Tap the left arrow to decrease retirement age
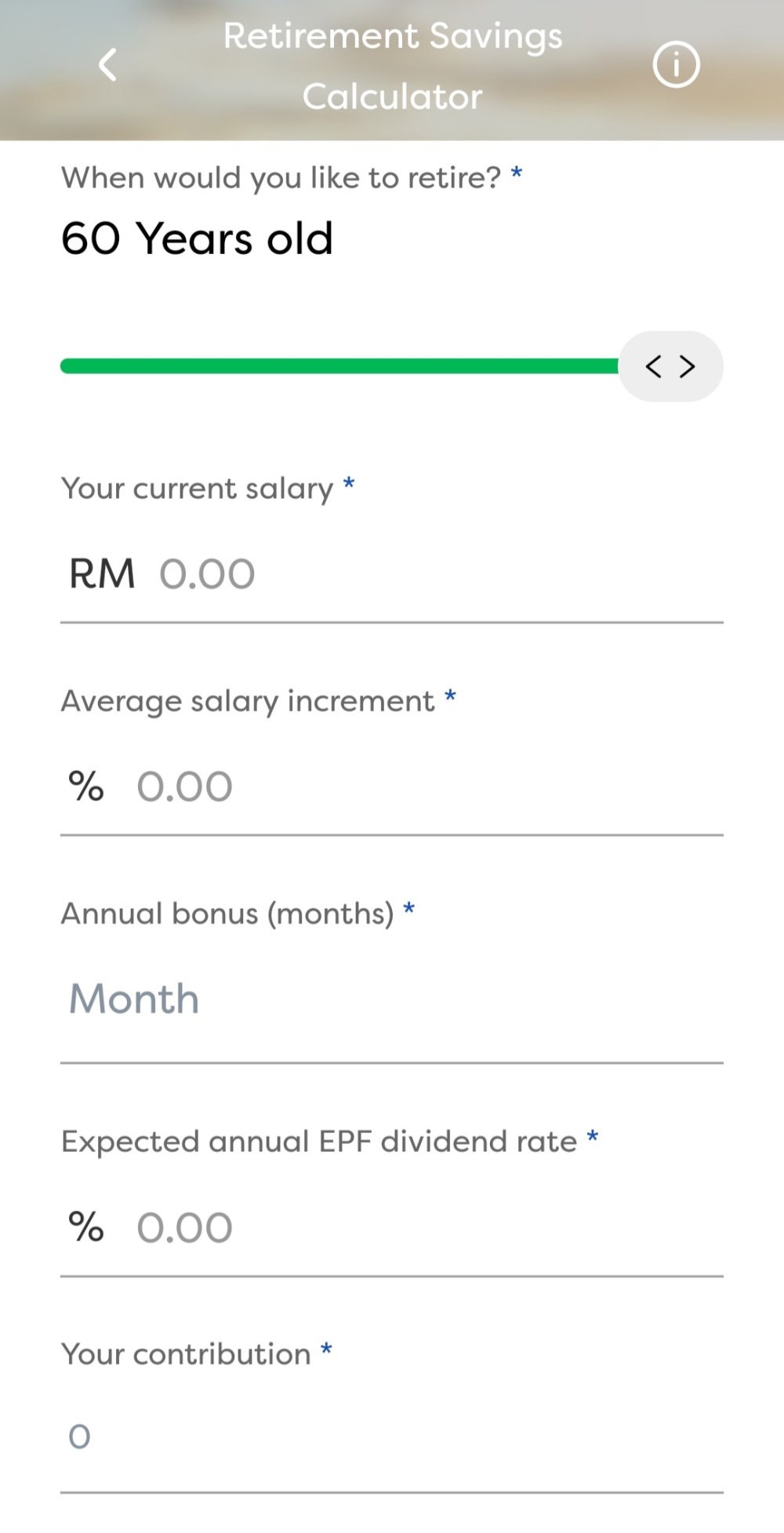Image resolution: width=784 pixels, height=1533 pixels. [653, 365]
